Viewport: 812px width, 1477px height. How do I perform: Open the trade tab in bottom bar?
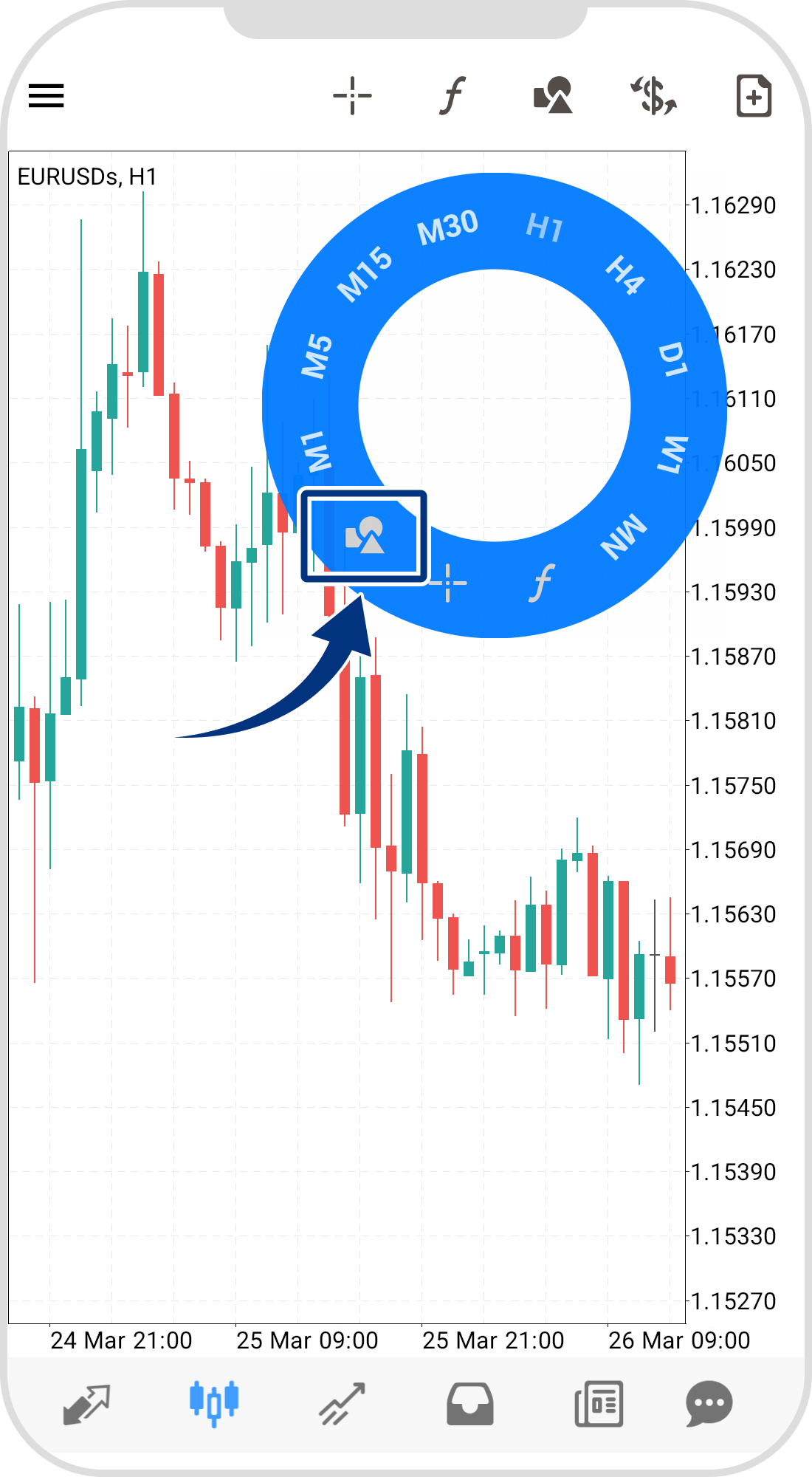tap(342, 1403)
